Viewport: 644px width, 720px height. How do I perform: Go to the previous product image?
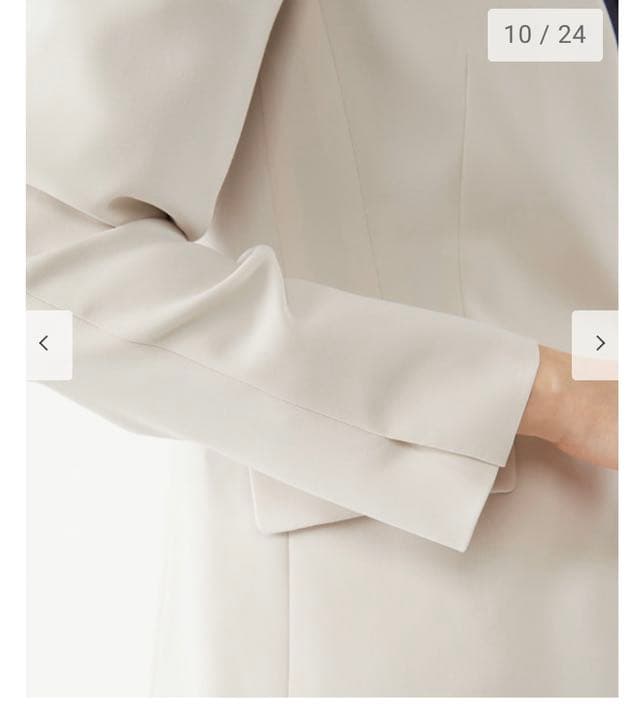pyautogui.click(x=46, y=344)
